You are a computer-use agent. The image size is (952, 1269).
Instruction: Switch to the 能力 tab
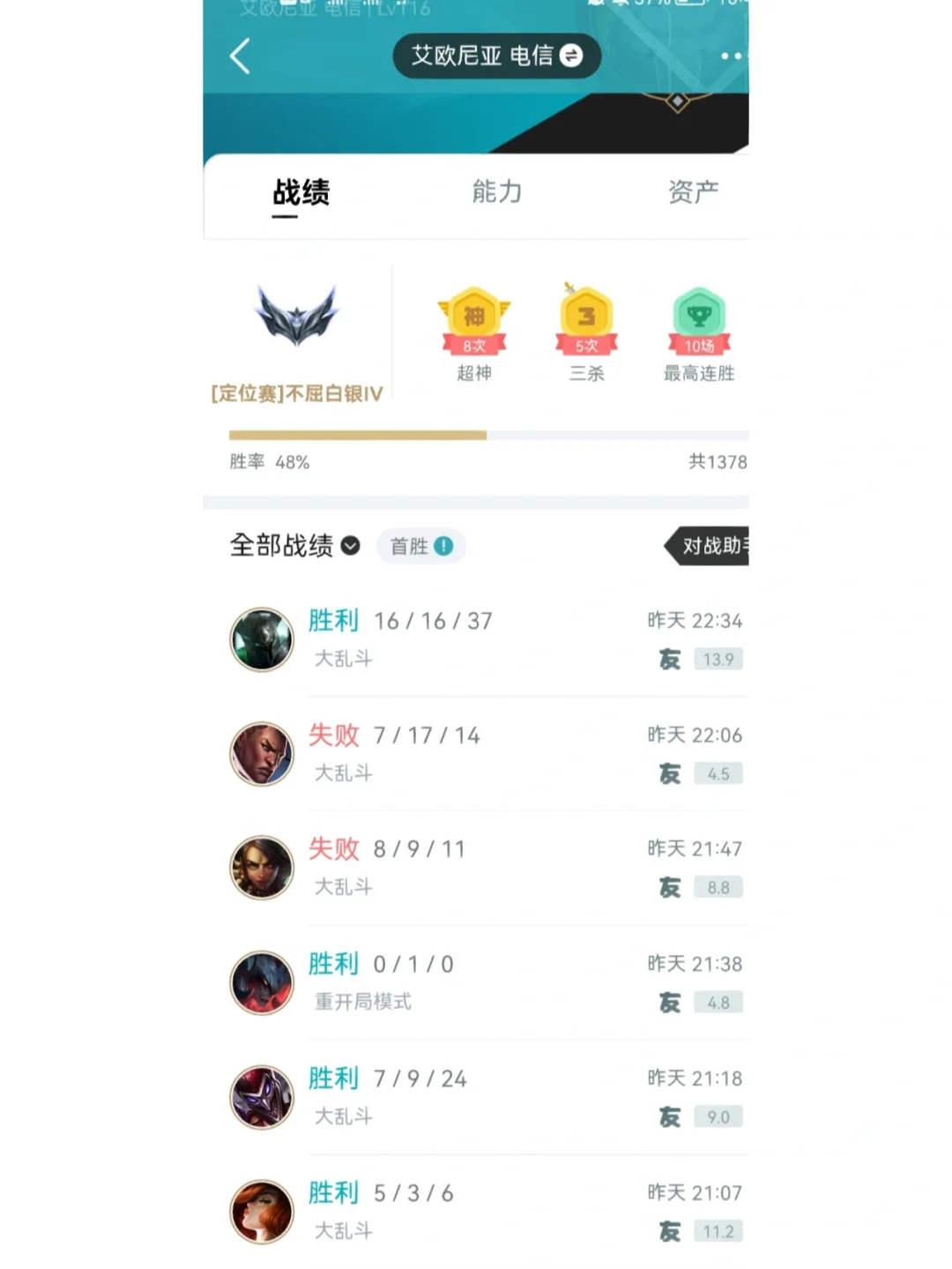click(497, 192)
